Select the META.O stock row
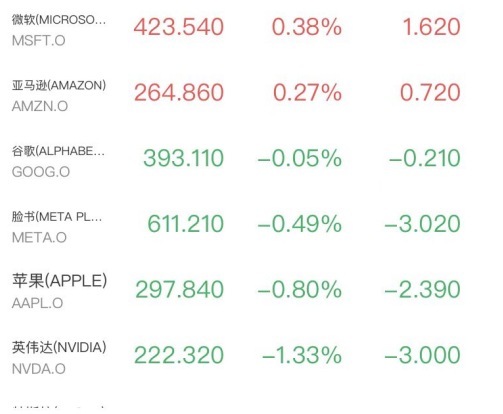The height and width of the screenshot is (414, 503). pos(251,226)
